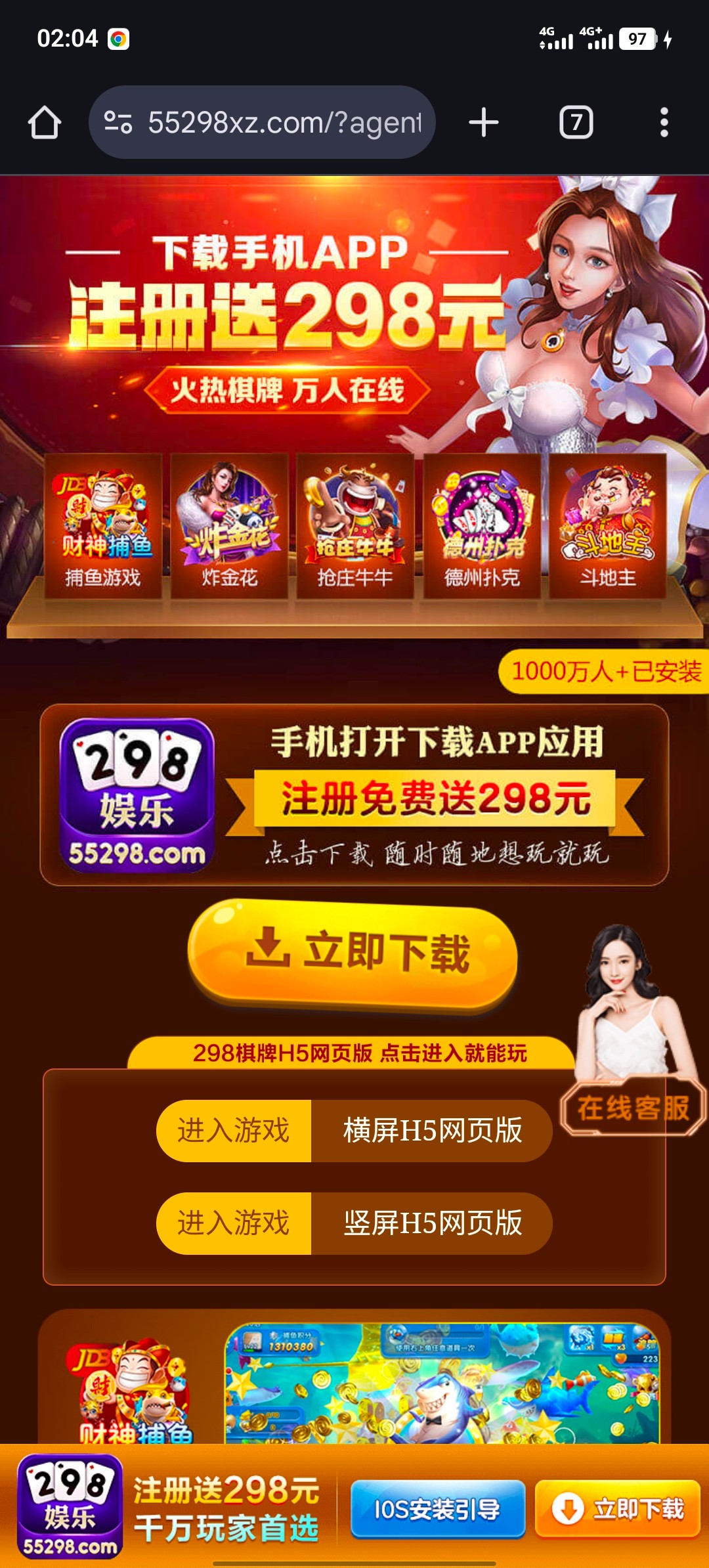Tap the large yellow 立即下载 button
Image resolution: width=709 pixels, height=1568 pixels.
tap(353, 953)
